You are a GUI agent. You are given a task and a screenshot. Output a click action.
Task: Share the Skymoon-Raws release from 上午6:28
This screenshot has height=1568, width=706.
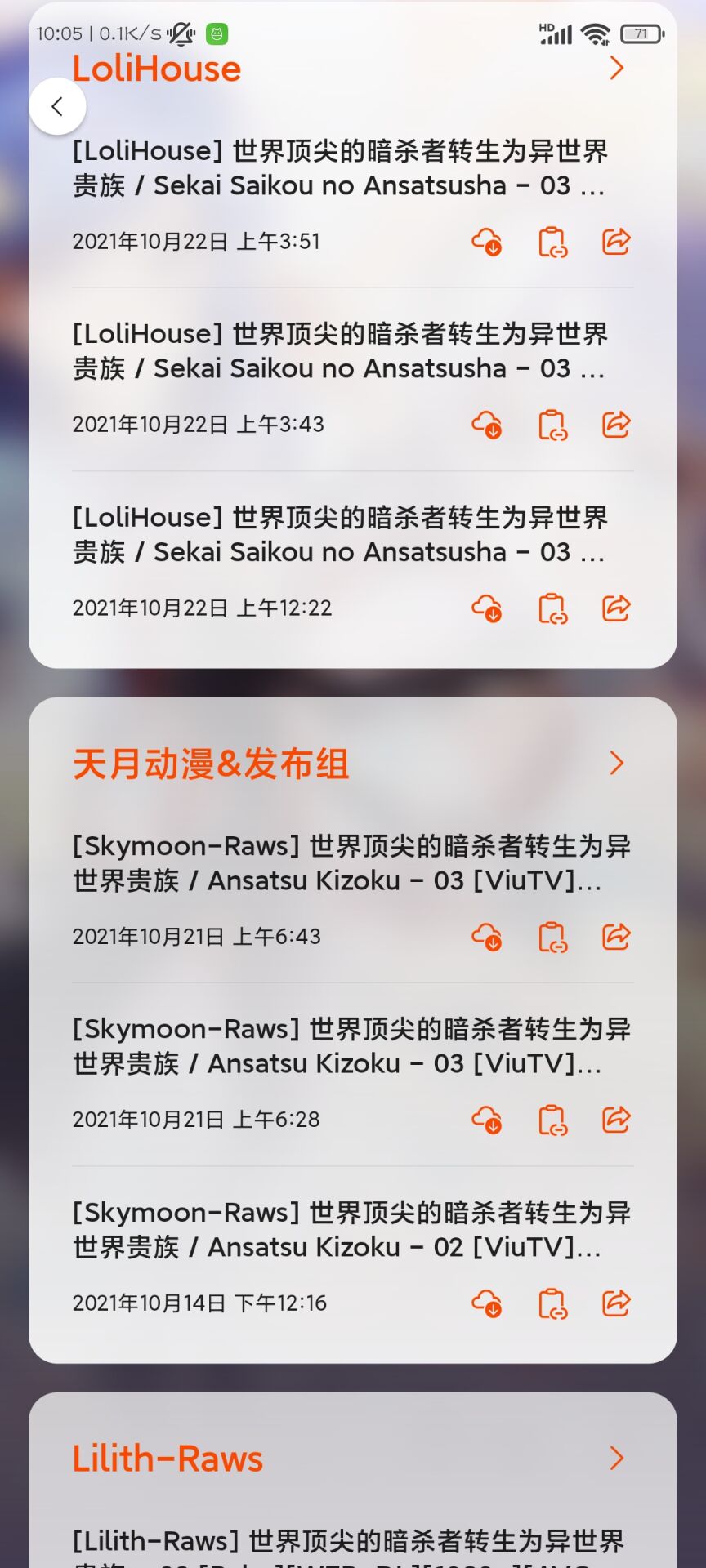pos(616,1120)
